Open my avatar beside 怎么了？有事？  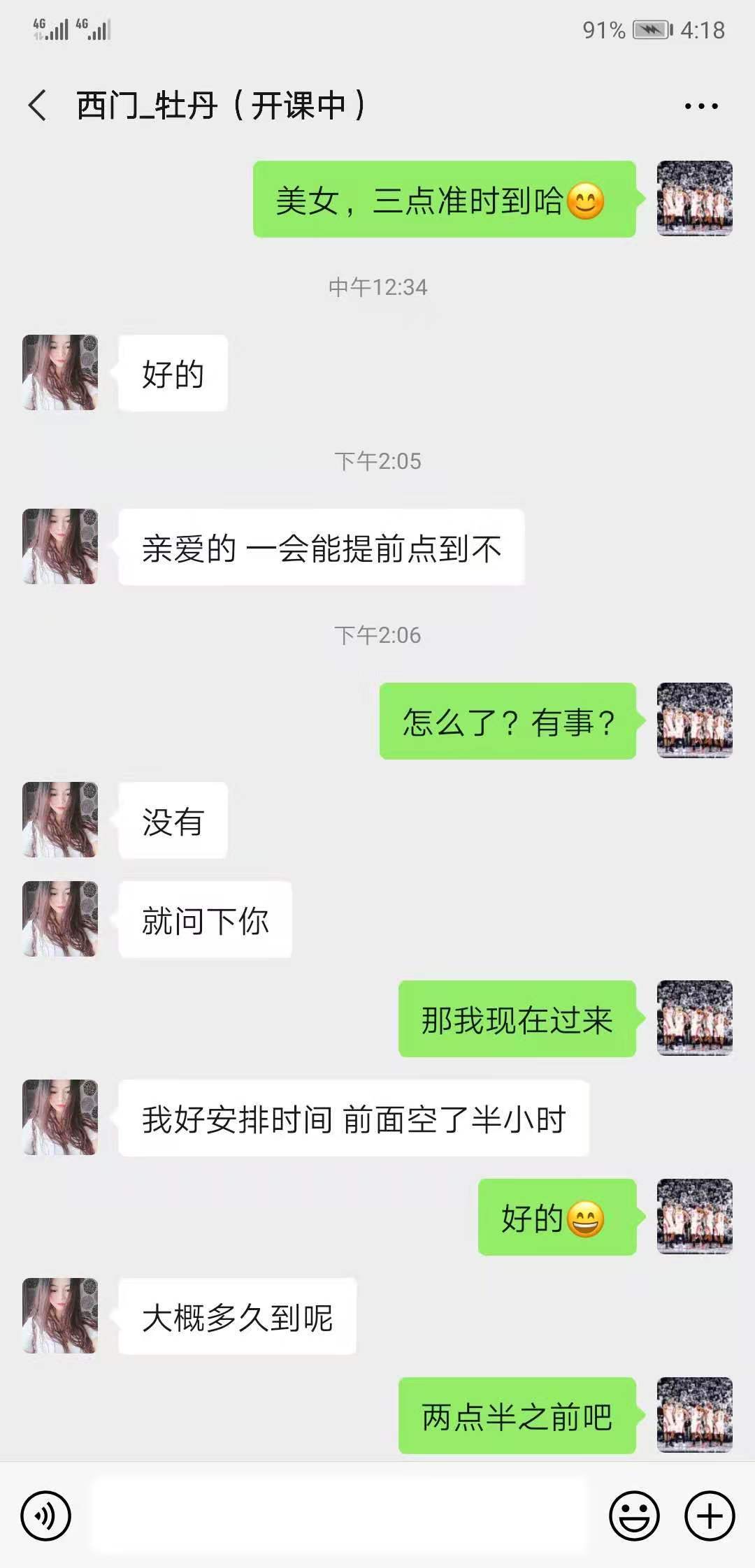(694, 720)
